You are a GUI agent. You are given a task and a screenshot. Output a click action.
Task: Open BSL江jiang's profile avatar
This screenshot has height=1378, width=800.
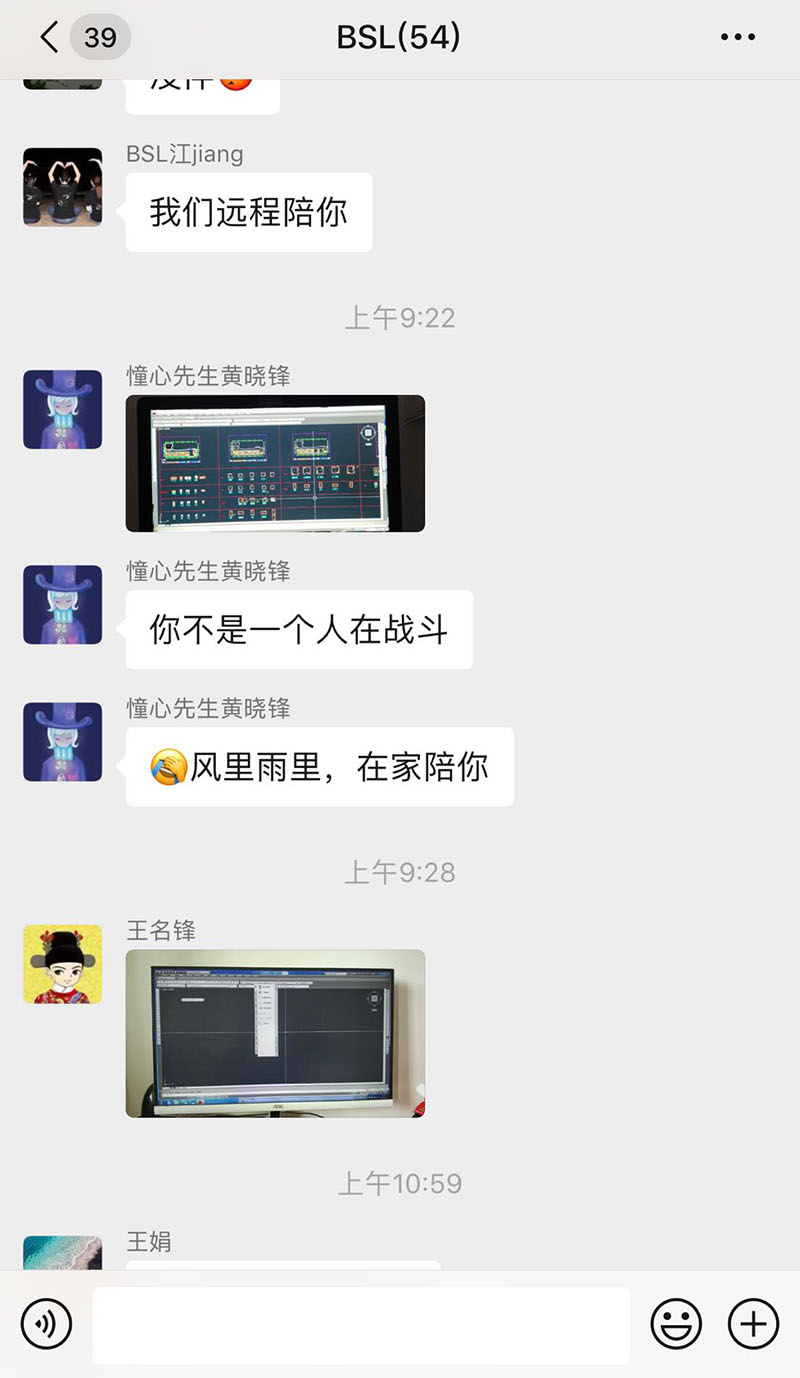pos(62,187)
